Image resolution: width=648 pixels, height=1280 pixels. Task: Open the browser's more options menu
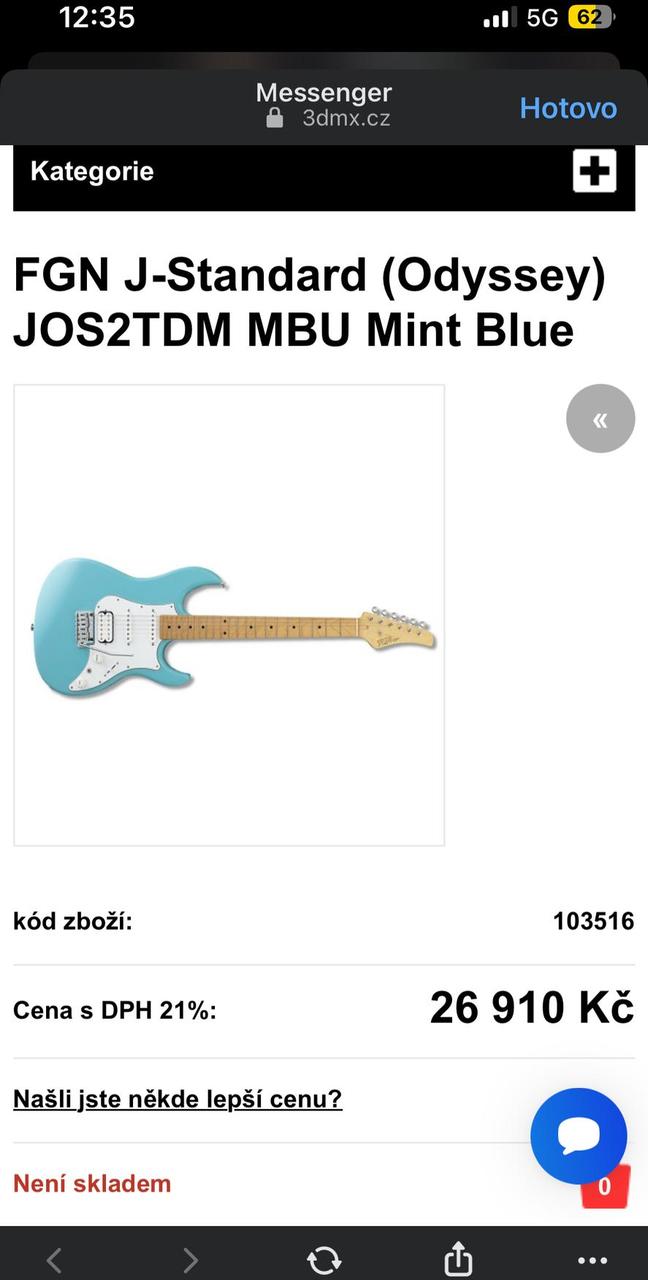(x=592, y=1260)
